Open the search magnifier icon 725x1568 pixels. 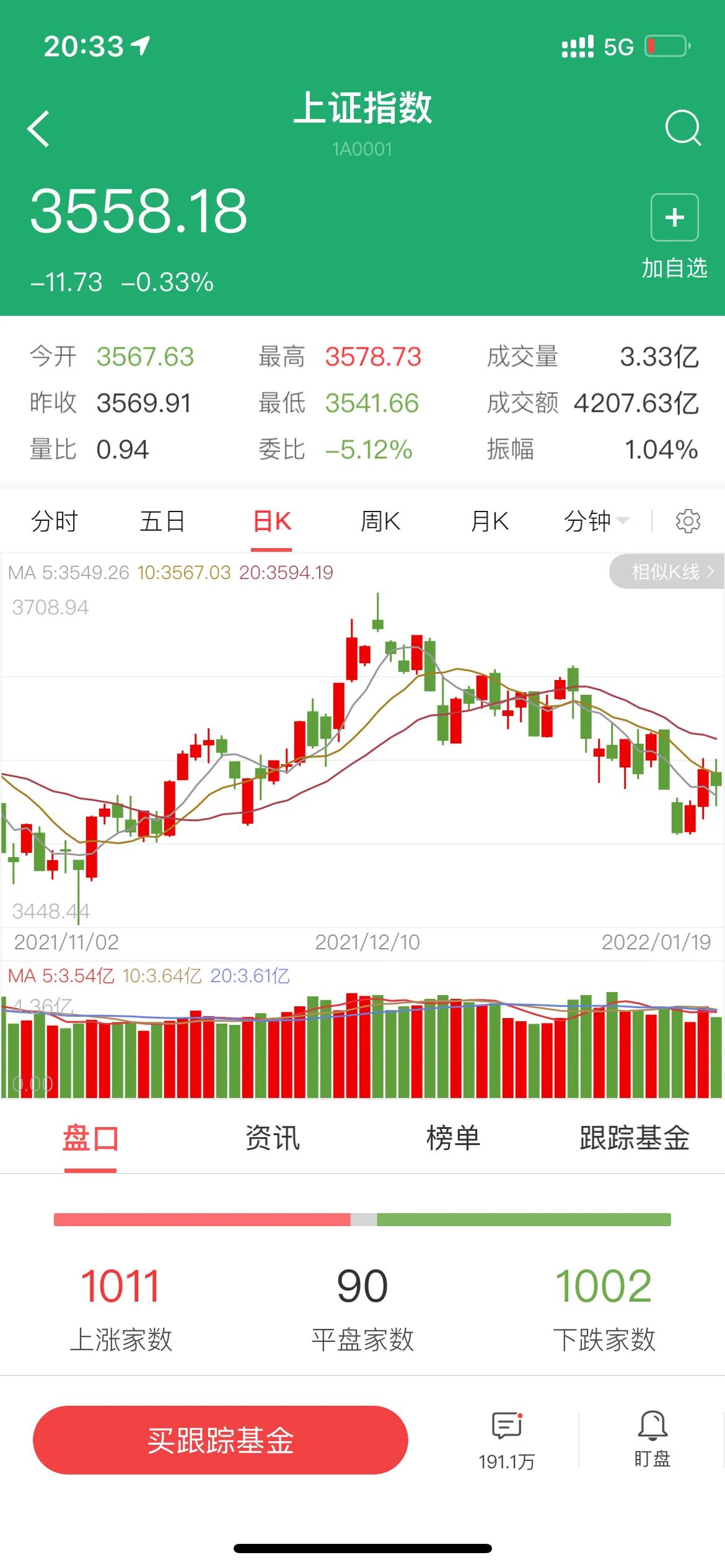[x=683, y=128]
